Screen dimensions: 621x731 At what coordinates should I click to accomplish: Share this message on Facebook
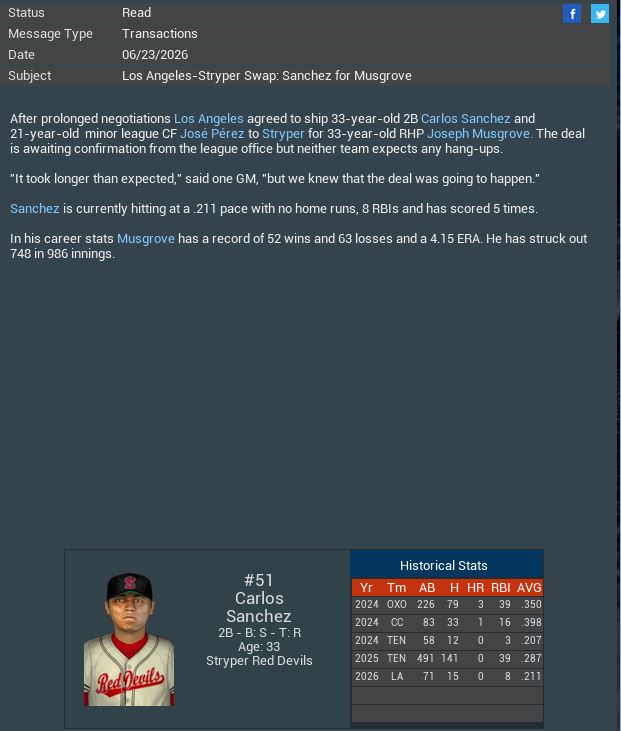point(572,13)
